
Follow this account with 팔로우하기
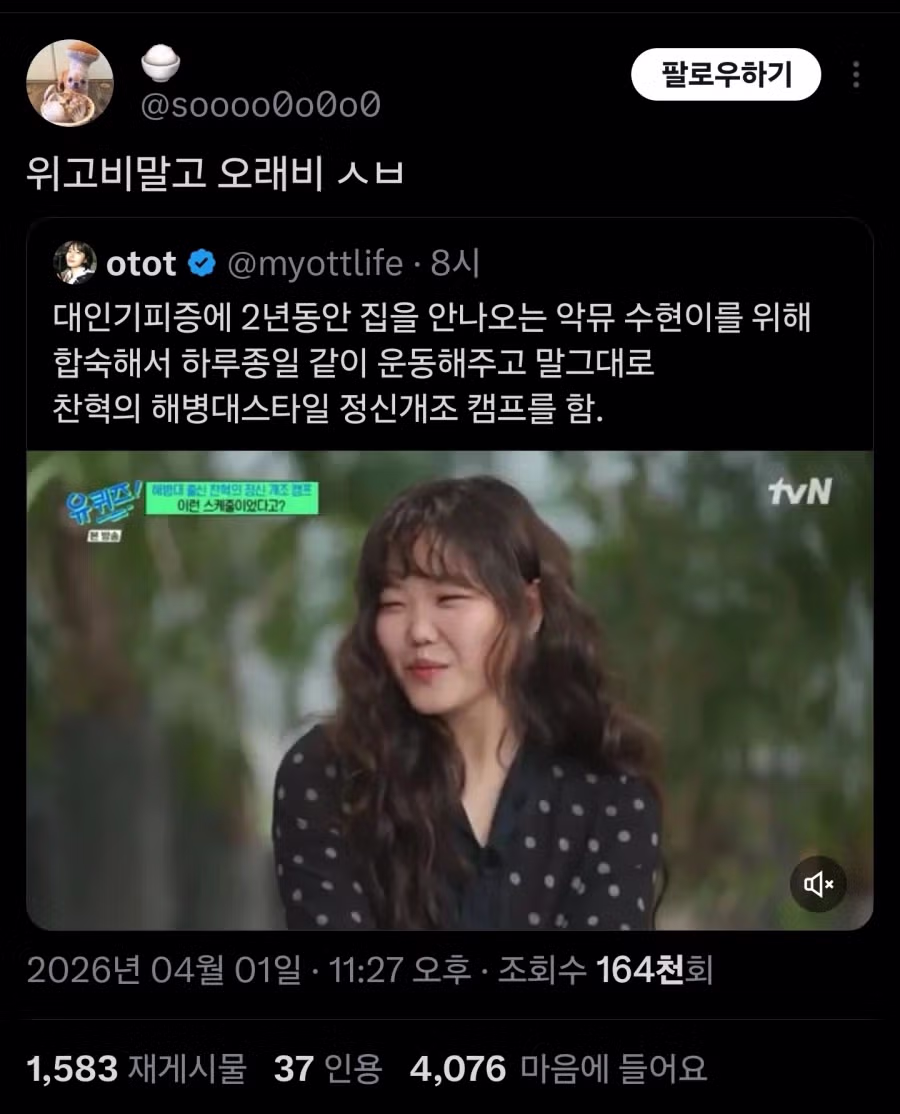[725, 75]
